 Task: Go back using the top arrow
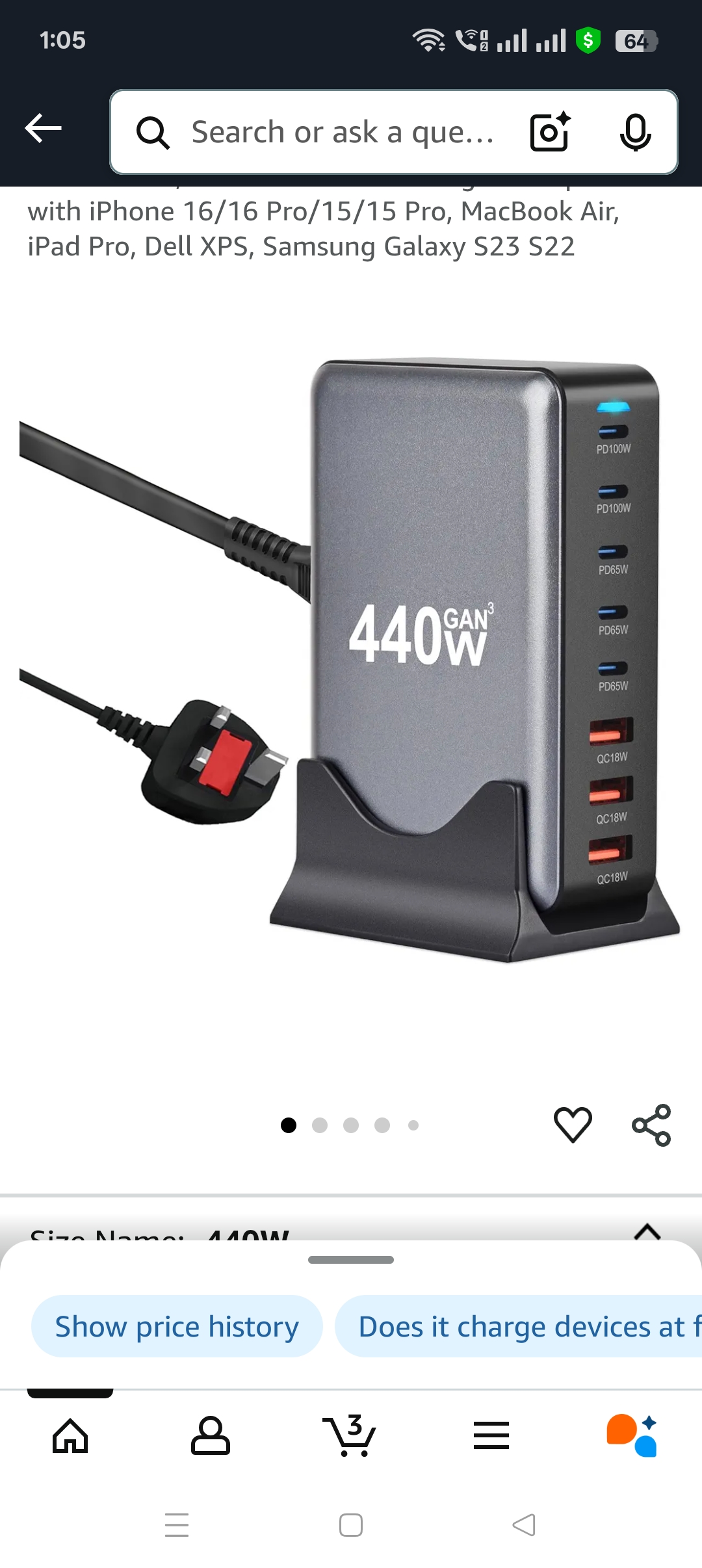[x=43, y=128]
